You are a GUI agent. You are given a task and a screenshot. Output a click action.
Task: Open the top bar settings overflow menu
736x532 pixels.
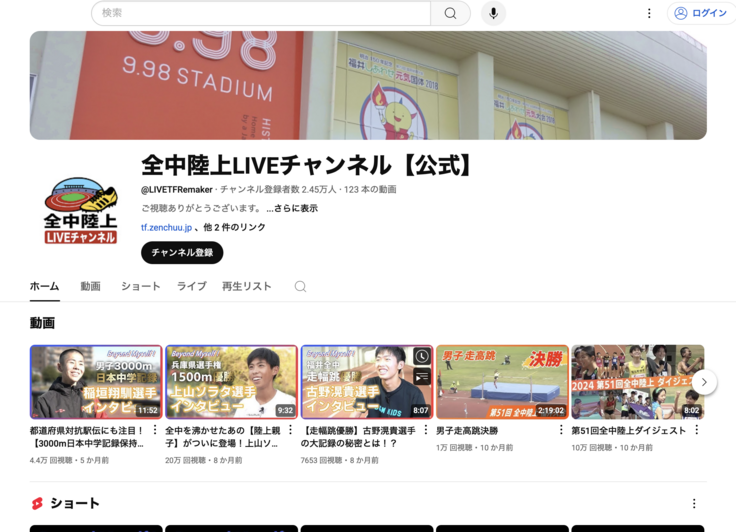click(649, 13)
